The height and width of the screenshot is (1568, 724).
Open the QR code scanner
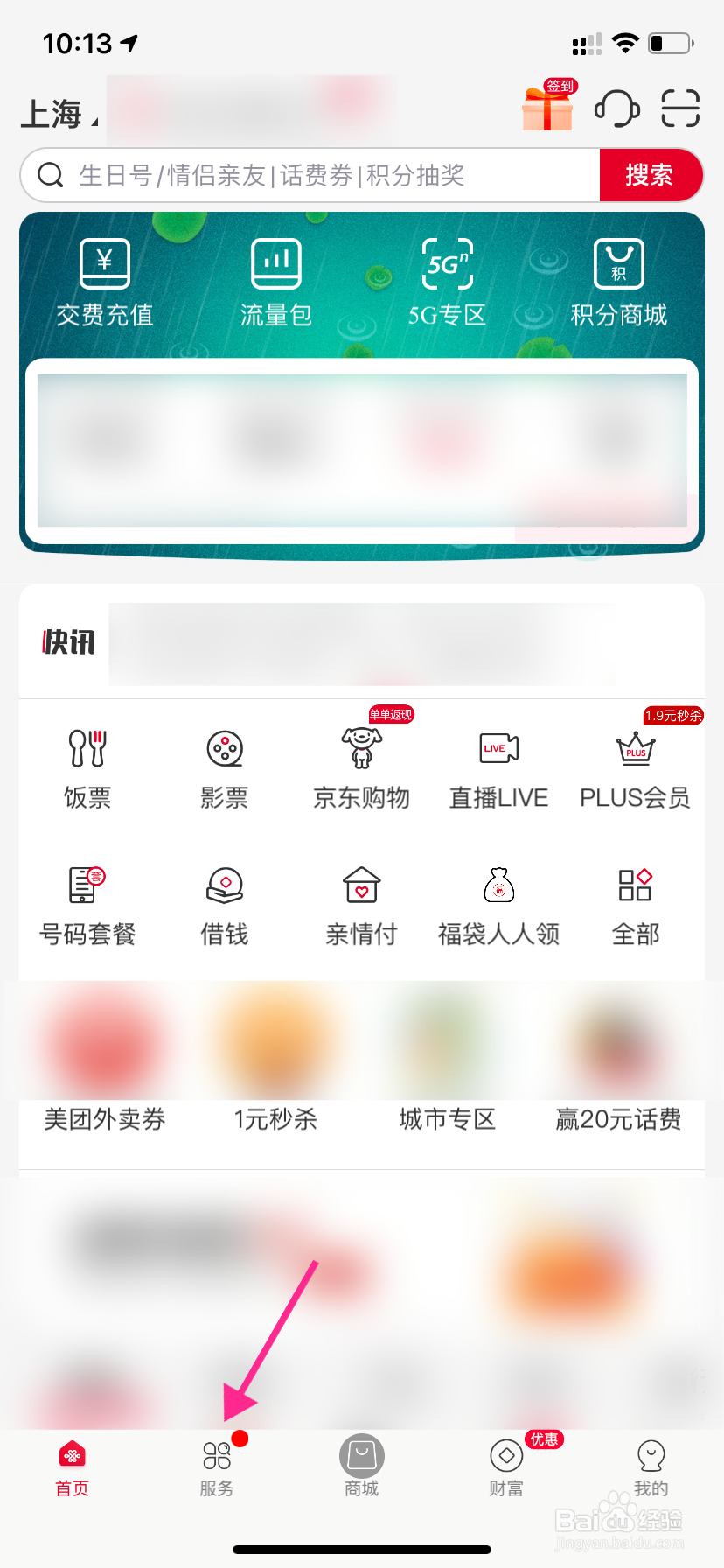click(679, 108)
